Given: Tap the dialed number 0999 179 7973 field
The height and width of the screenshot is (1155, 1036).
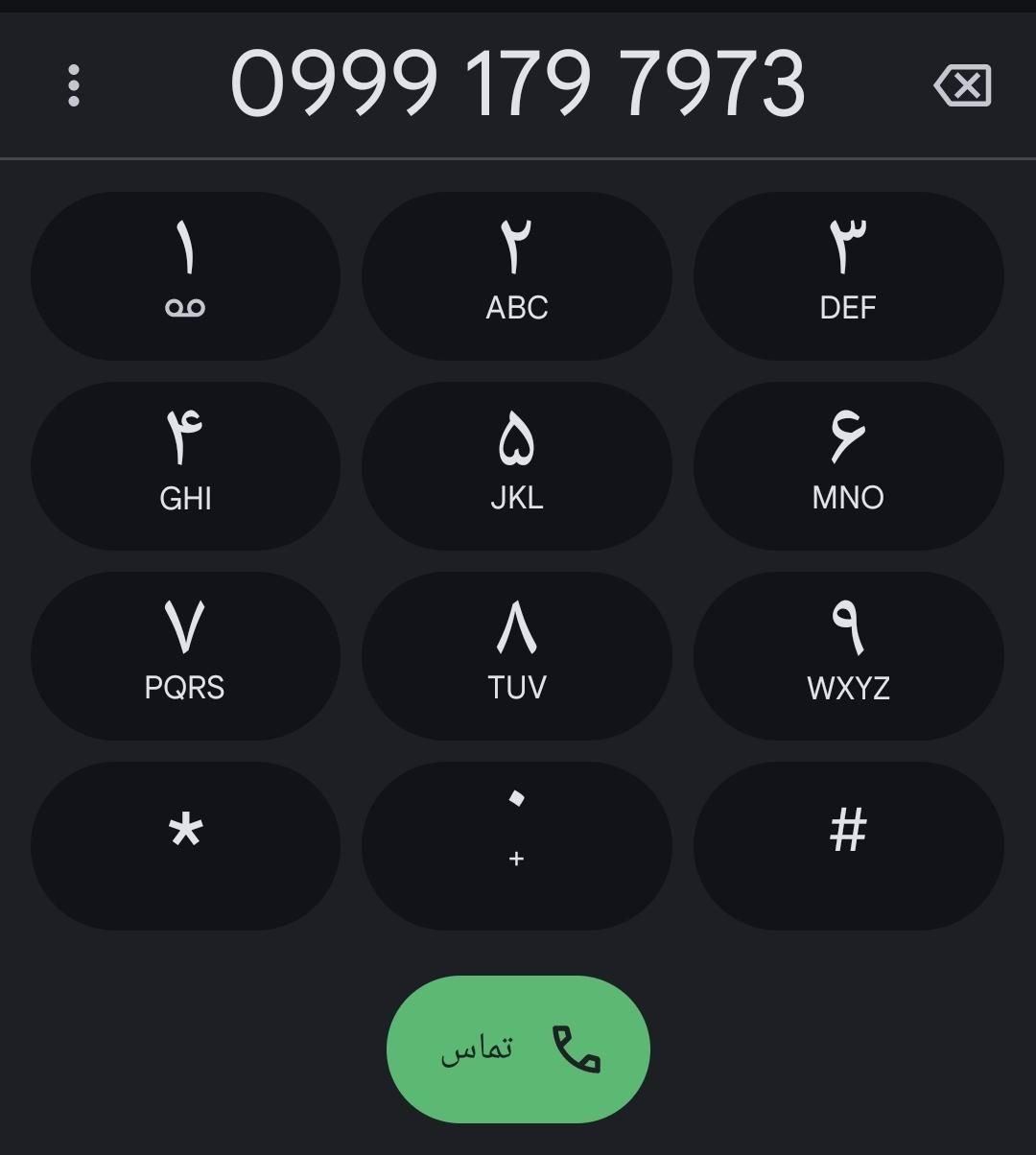Looking at the screenshot, I should pos(516,84).
